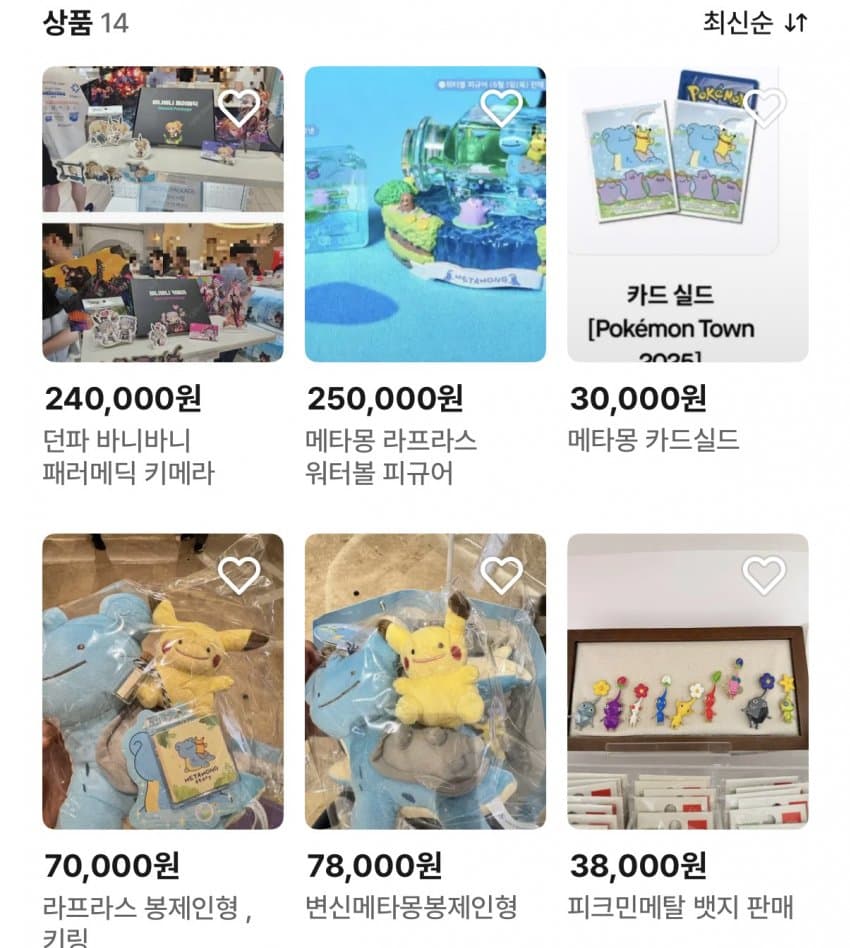Like the 던파 바니바니 패러메딕 키메라 item
Image resolution: width=850 pixels, height=948 pixels.
click(x=239, y=108)
